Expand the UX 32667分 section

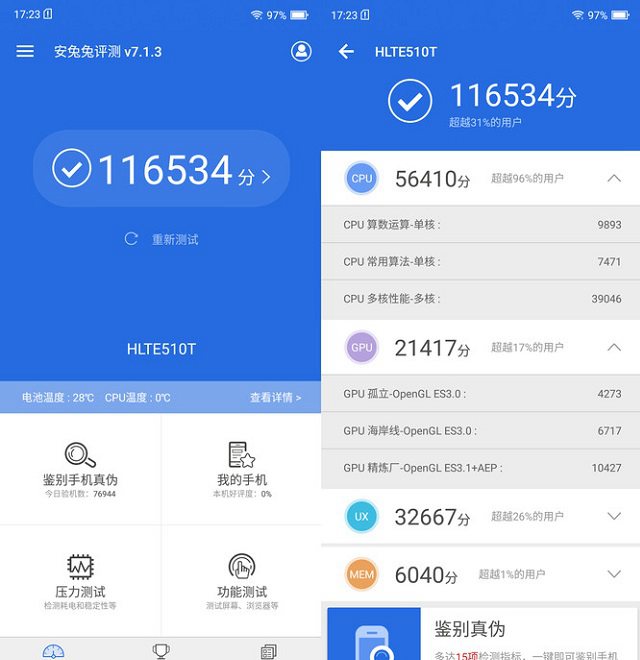[614, 516]
